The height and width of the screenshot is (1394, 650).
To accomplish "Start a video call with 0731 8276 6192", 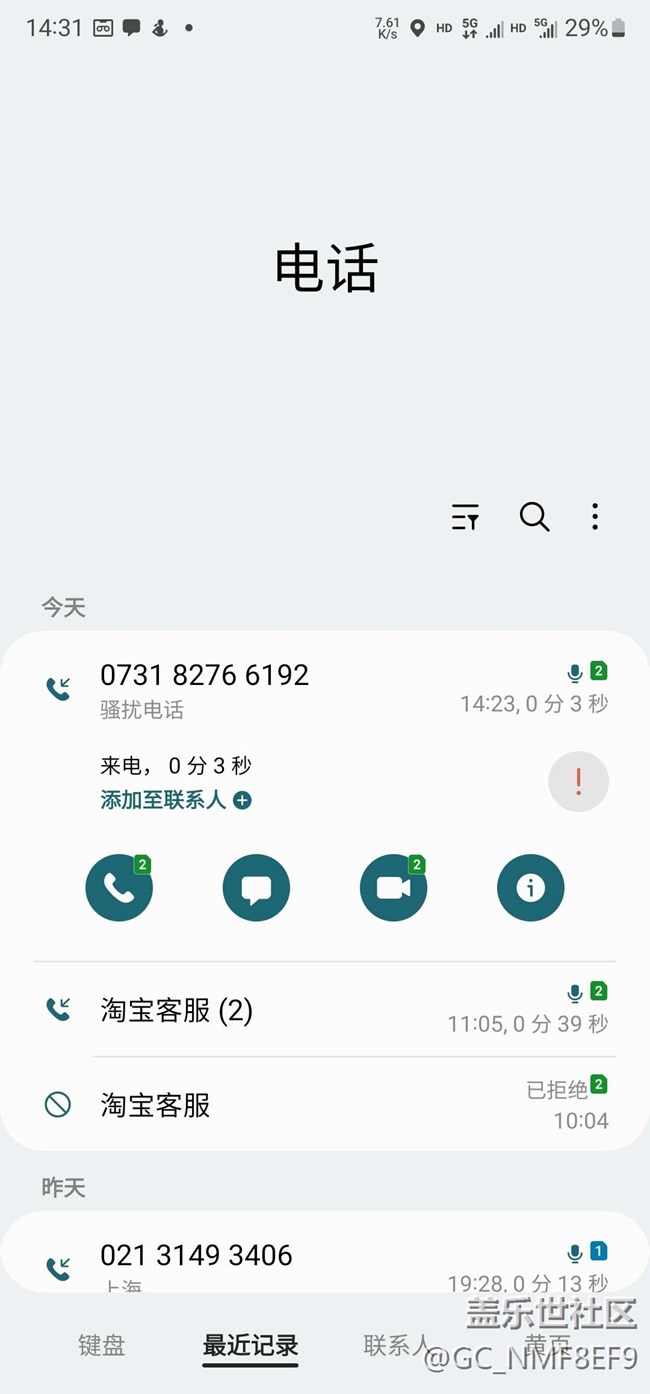I will 393,888.
